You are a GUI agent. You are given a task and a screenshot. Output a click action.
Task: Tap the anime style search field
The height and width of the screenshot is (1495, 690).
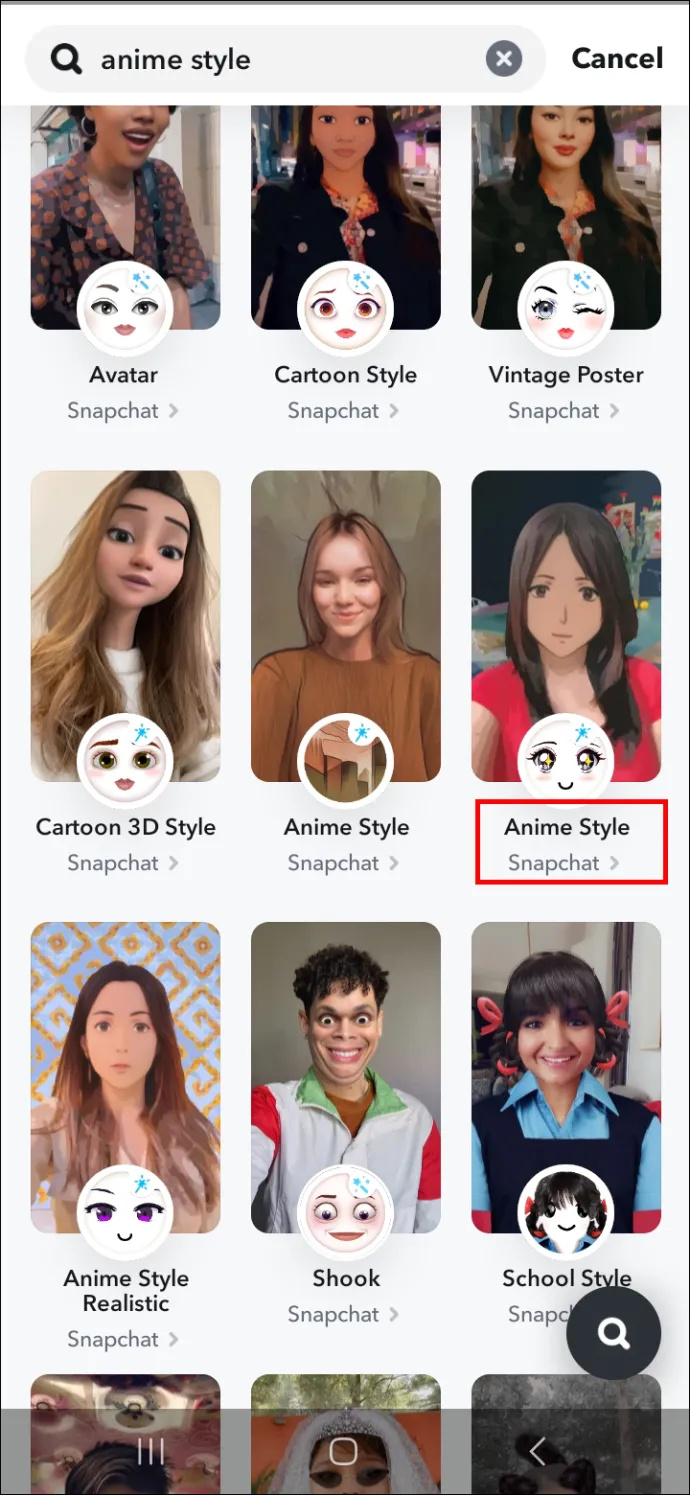280,60
